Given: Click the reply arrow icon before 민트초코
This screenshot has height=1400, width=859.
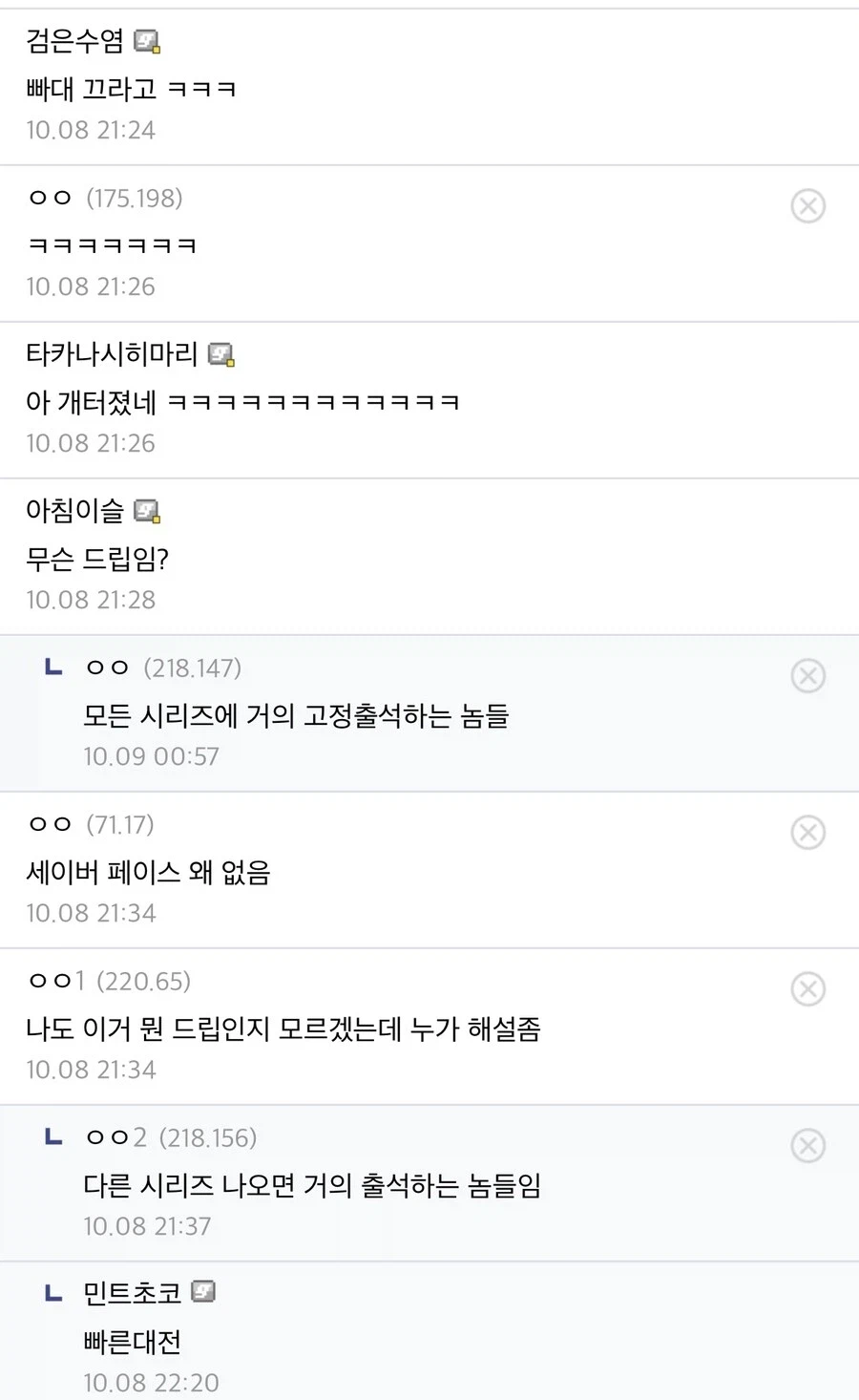Looking at the screenshot, I should click(52, 1291).
